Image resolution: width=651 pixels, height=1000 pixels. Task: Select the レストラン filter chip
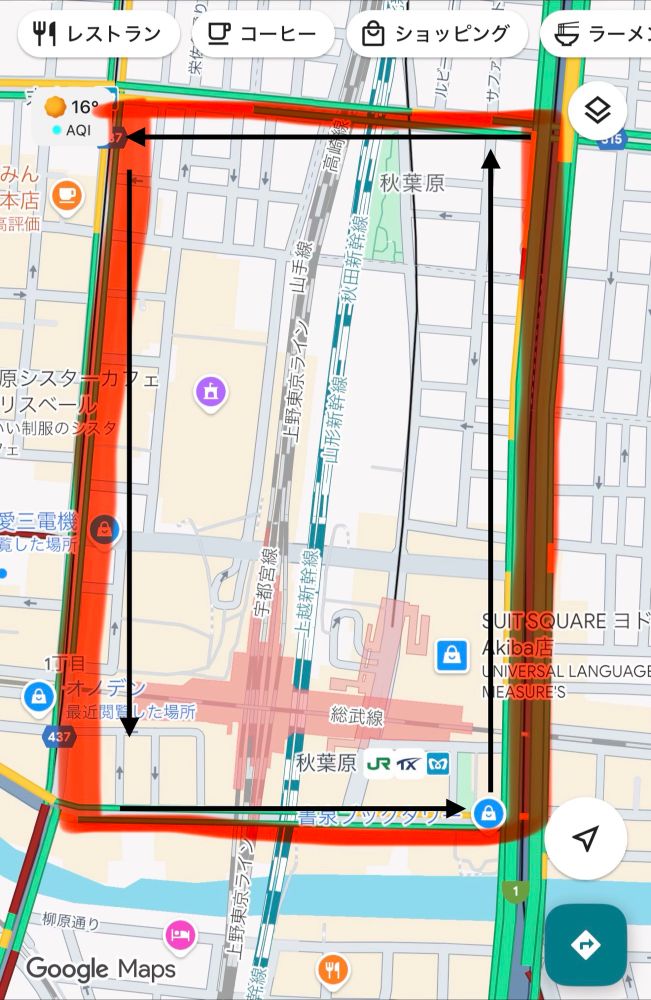(x=98, y=34)
